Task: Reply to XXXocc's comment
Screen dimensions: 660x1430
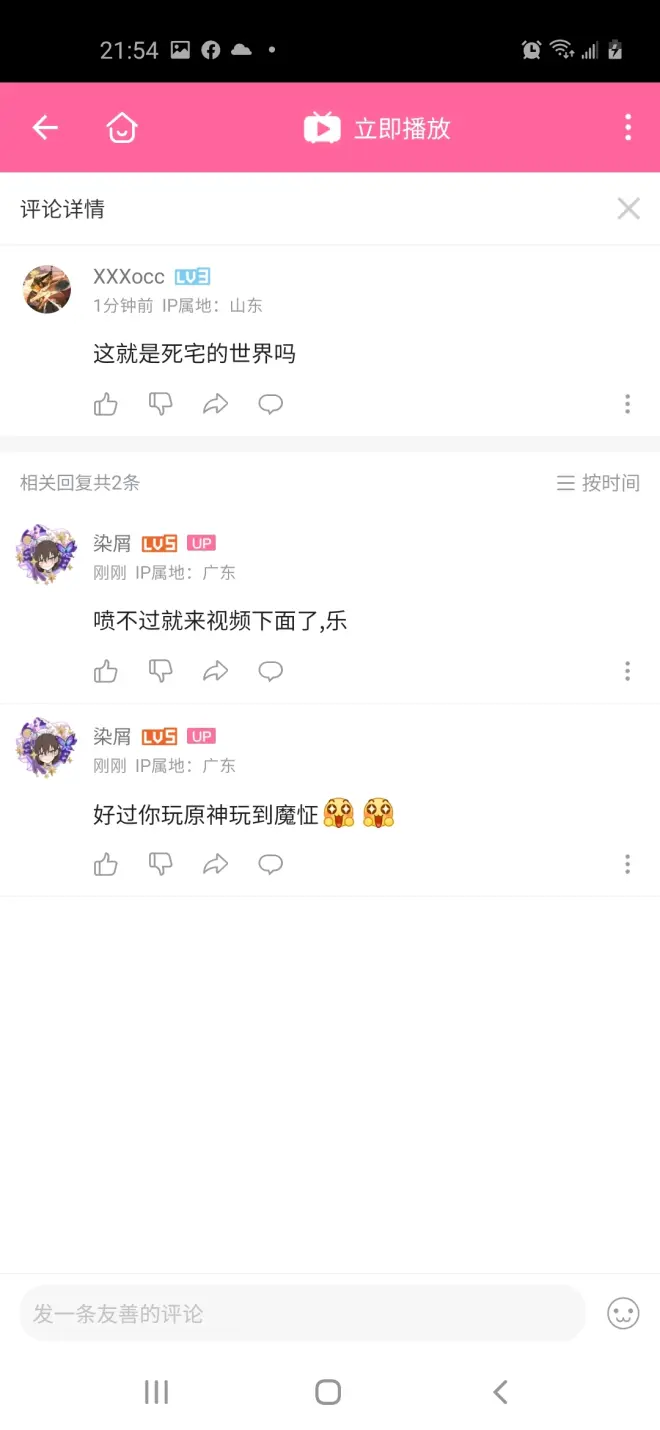Action: 271,404
